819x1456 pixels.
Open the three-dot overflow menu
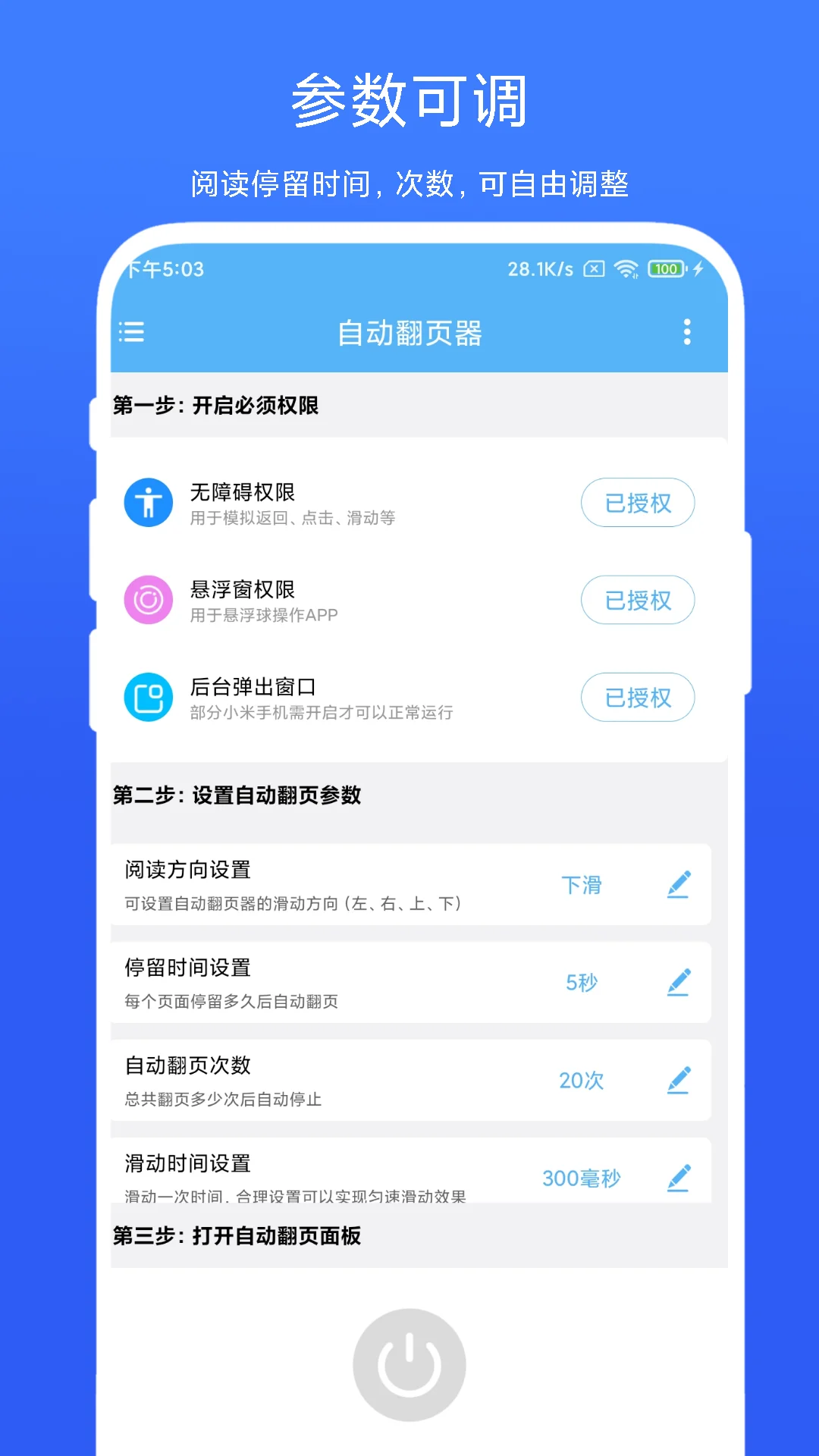coord(687,332)
